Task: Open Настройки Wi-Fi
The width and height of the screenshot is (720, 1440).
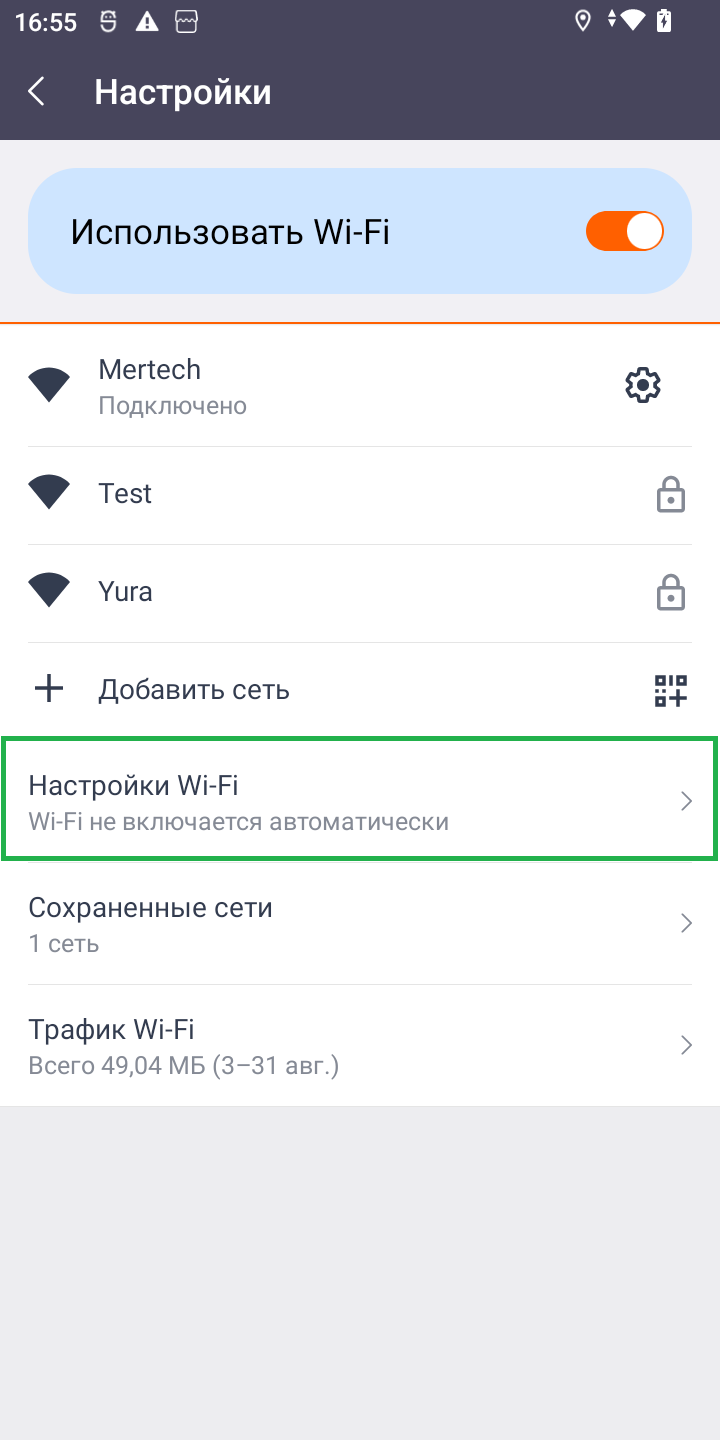Action: point(360,802)
